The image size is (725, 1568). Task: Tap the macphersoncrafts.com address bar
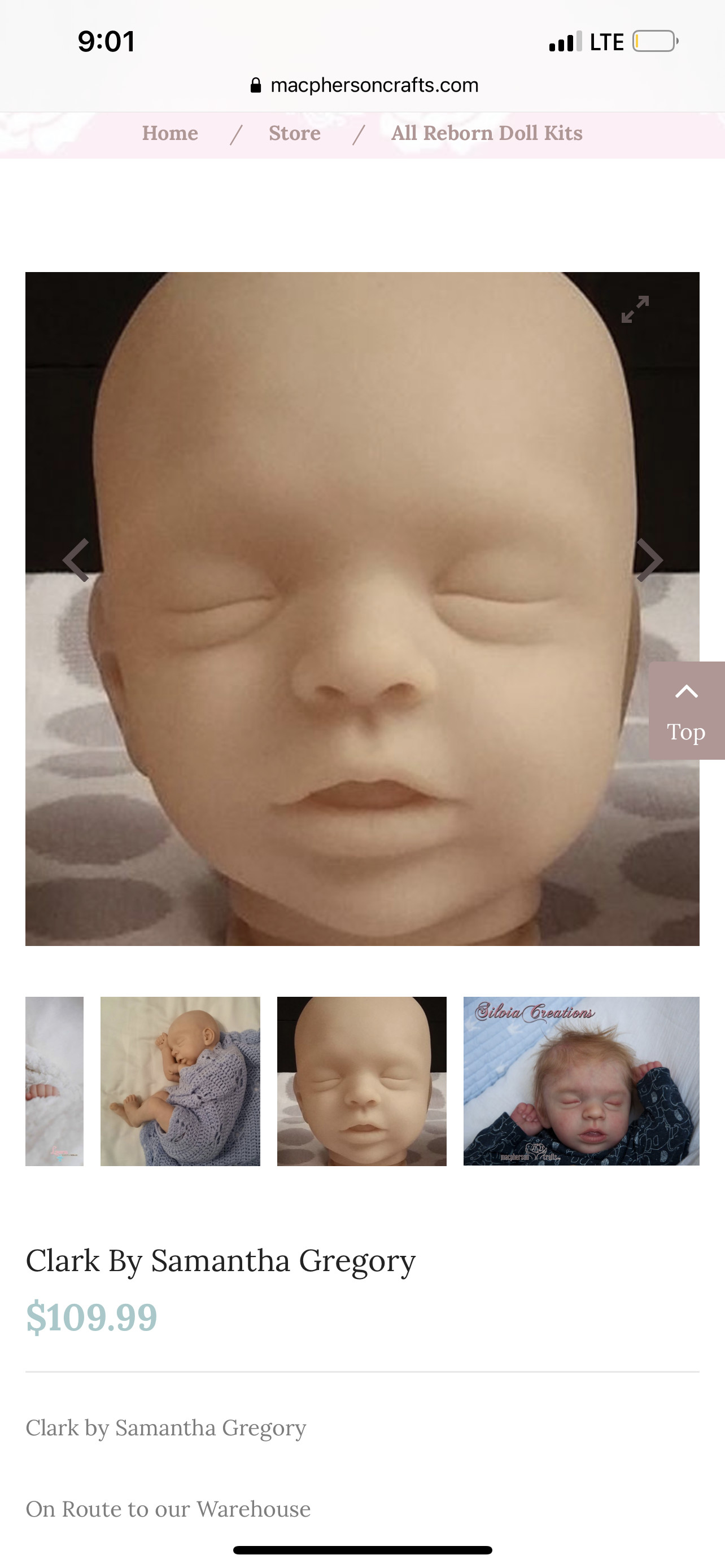364,85
